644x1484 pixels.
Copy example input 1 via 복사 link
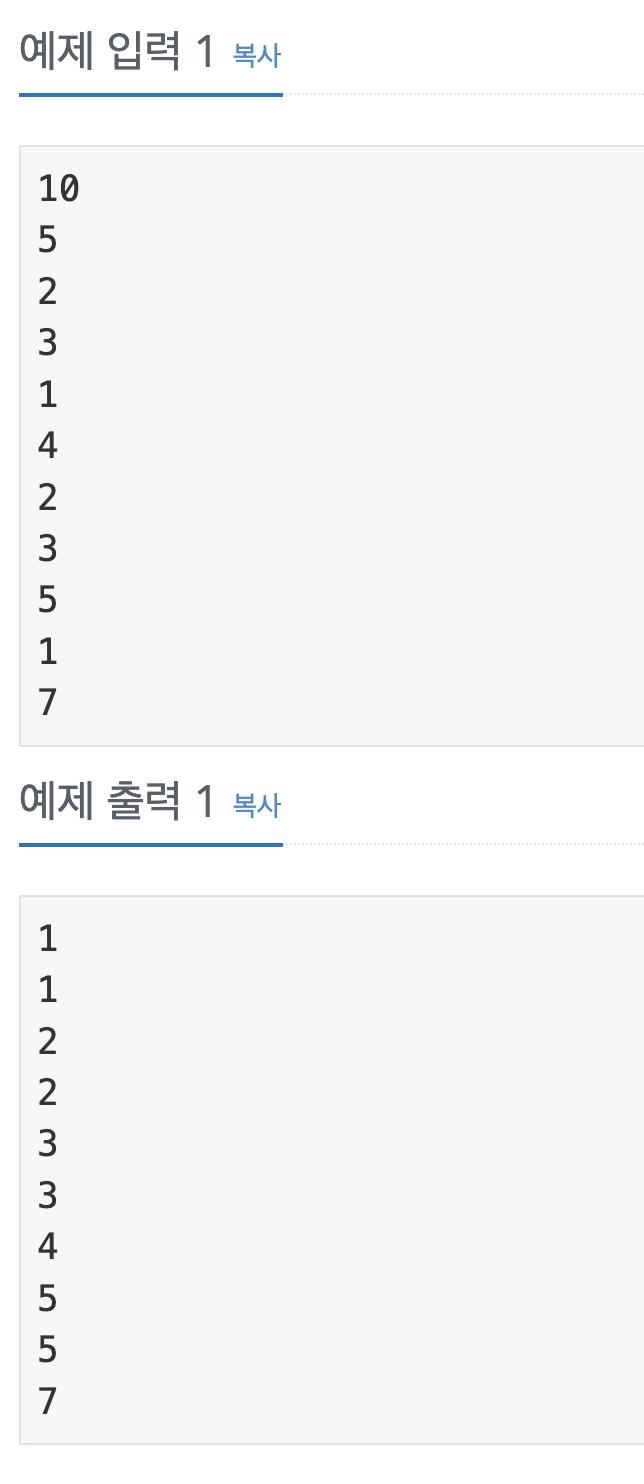[x=257, y=55]
